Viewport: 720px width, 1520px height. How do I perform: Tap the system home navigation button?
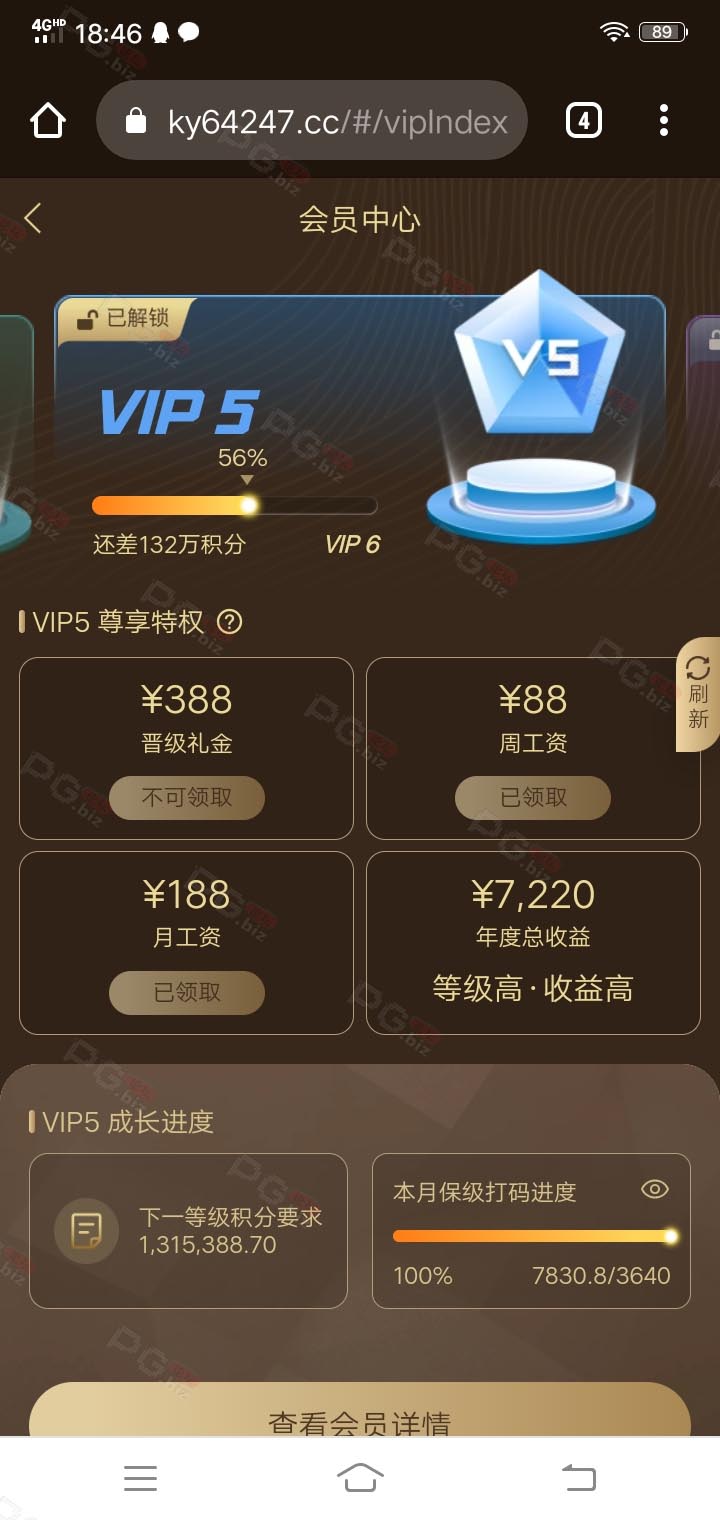coord(360,1477)
